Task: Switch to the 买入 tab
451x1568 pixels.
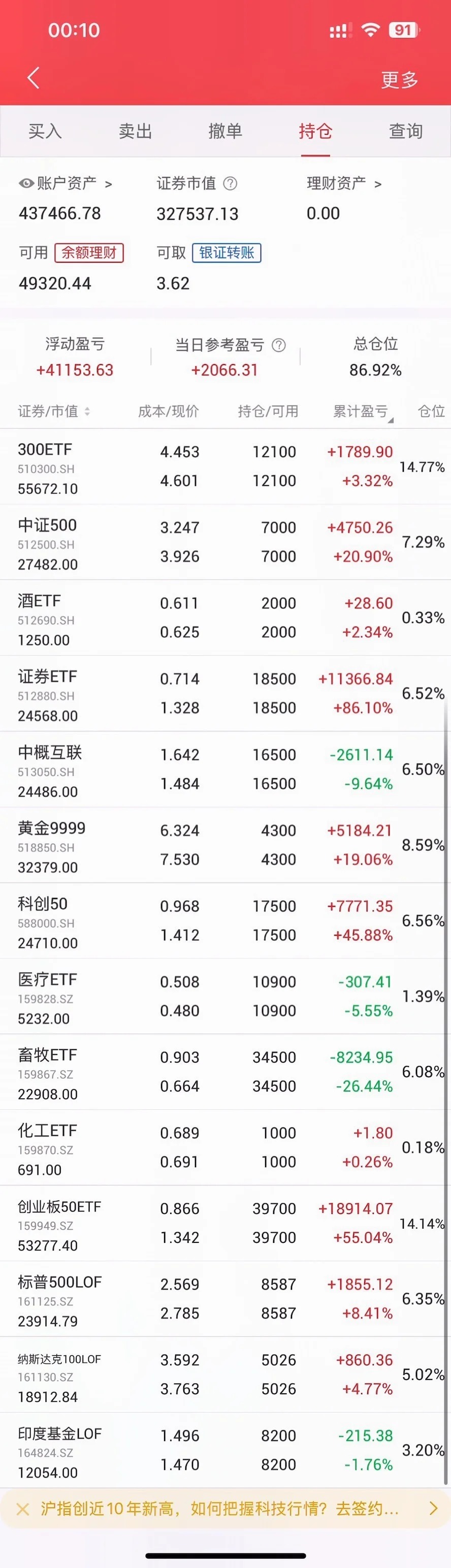Action: pos(45,131)
